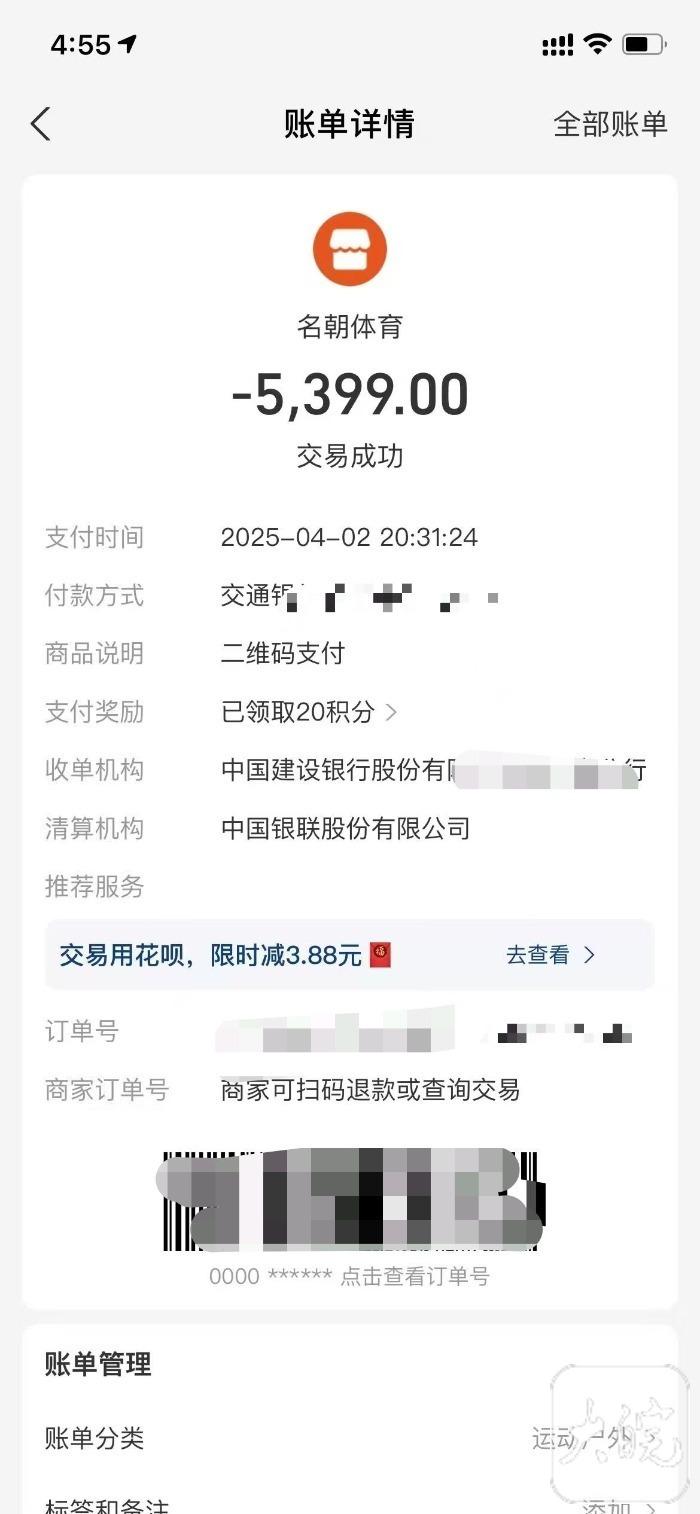The height and width of the screenshot is (1514, 700).
Task: Tap 去查看 on the 花呗 discount banner
Action: coord(549,955)
